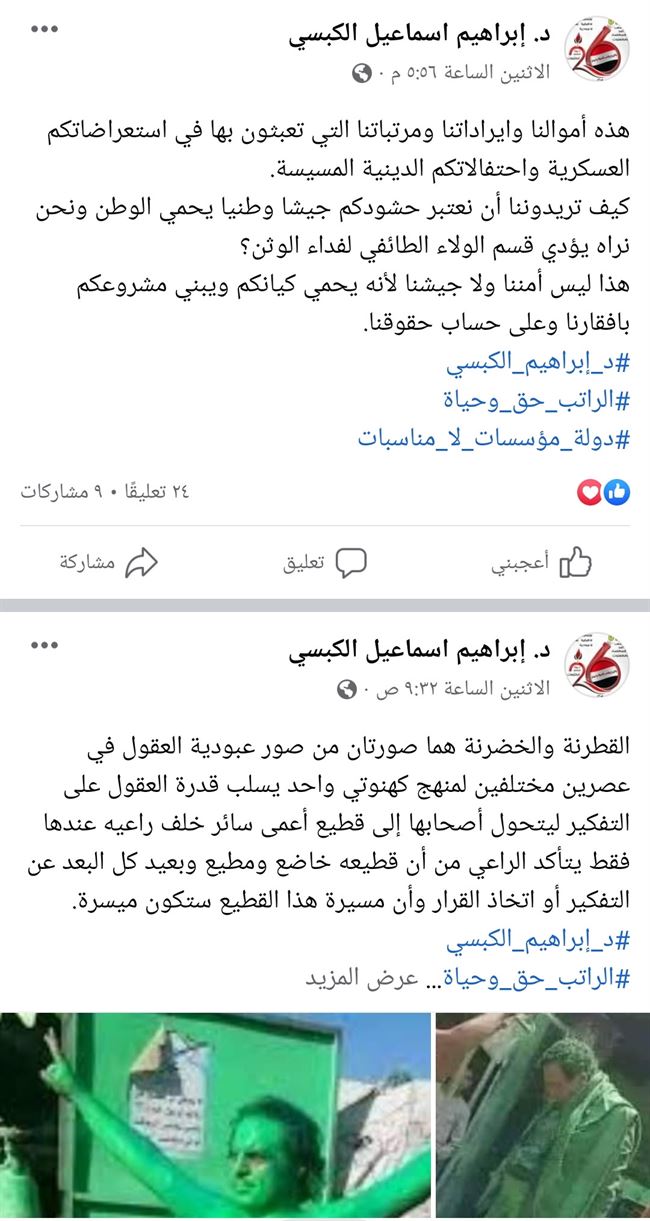Open the right-side photo in second post
Image resolution: width=650 pixels, height=1221 pixels.
point(542,1115)
